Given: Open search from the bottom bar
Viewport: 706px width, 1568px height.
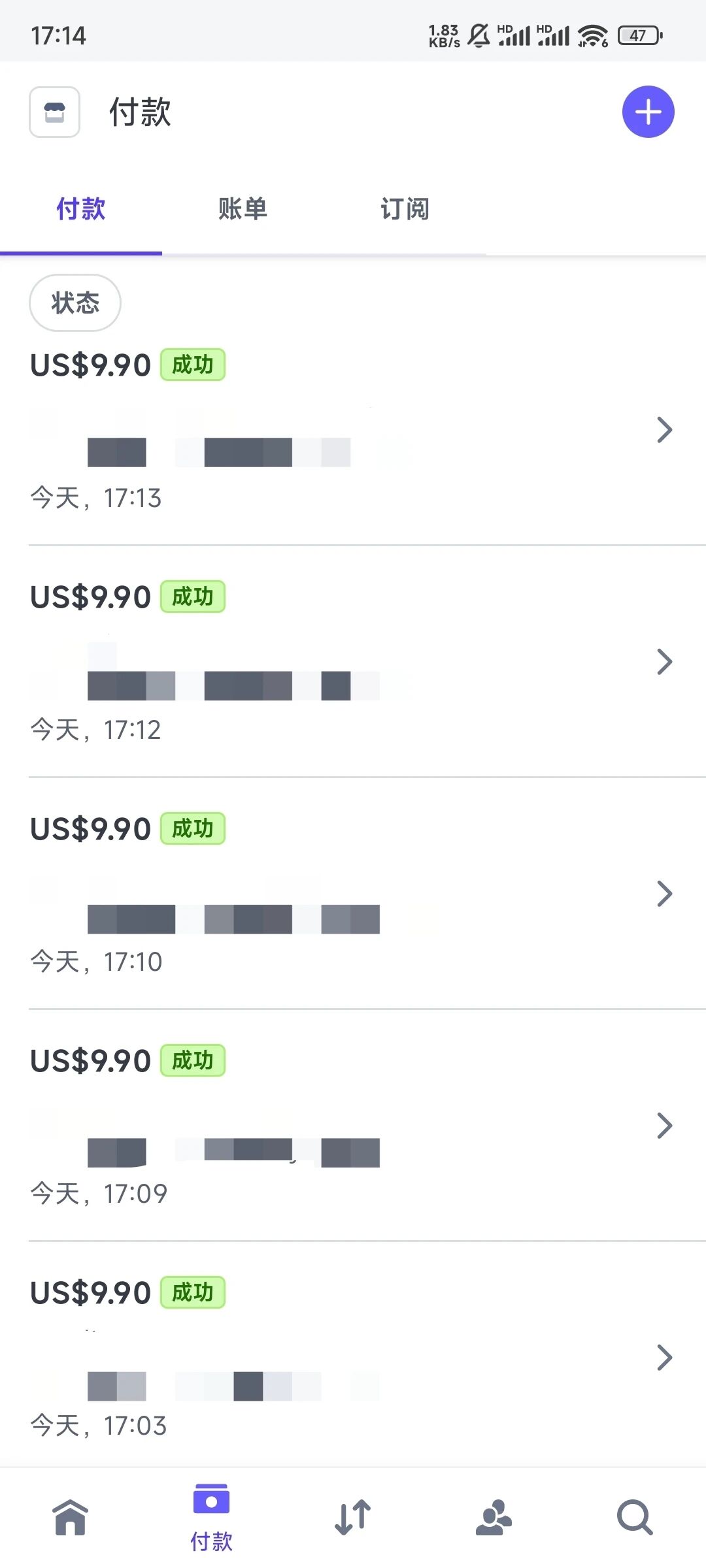Looking at the screenshot, I should 635,1517.
